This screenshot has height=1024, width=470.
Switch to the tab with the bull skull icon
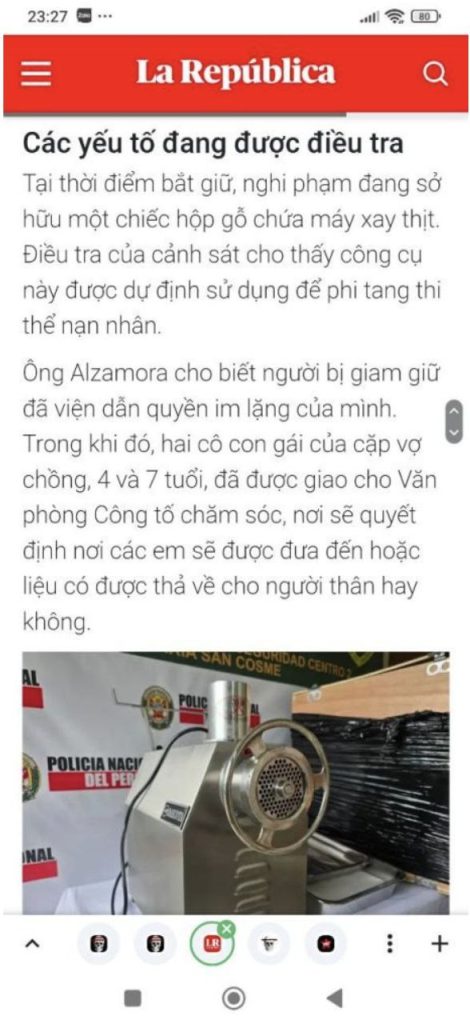click(x=269, y=944)
